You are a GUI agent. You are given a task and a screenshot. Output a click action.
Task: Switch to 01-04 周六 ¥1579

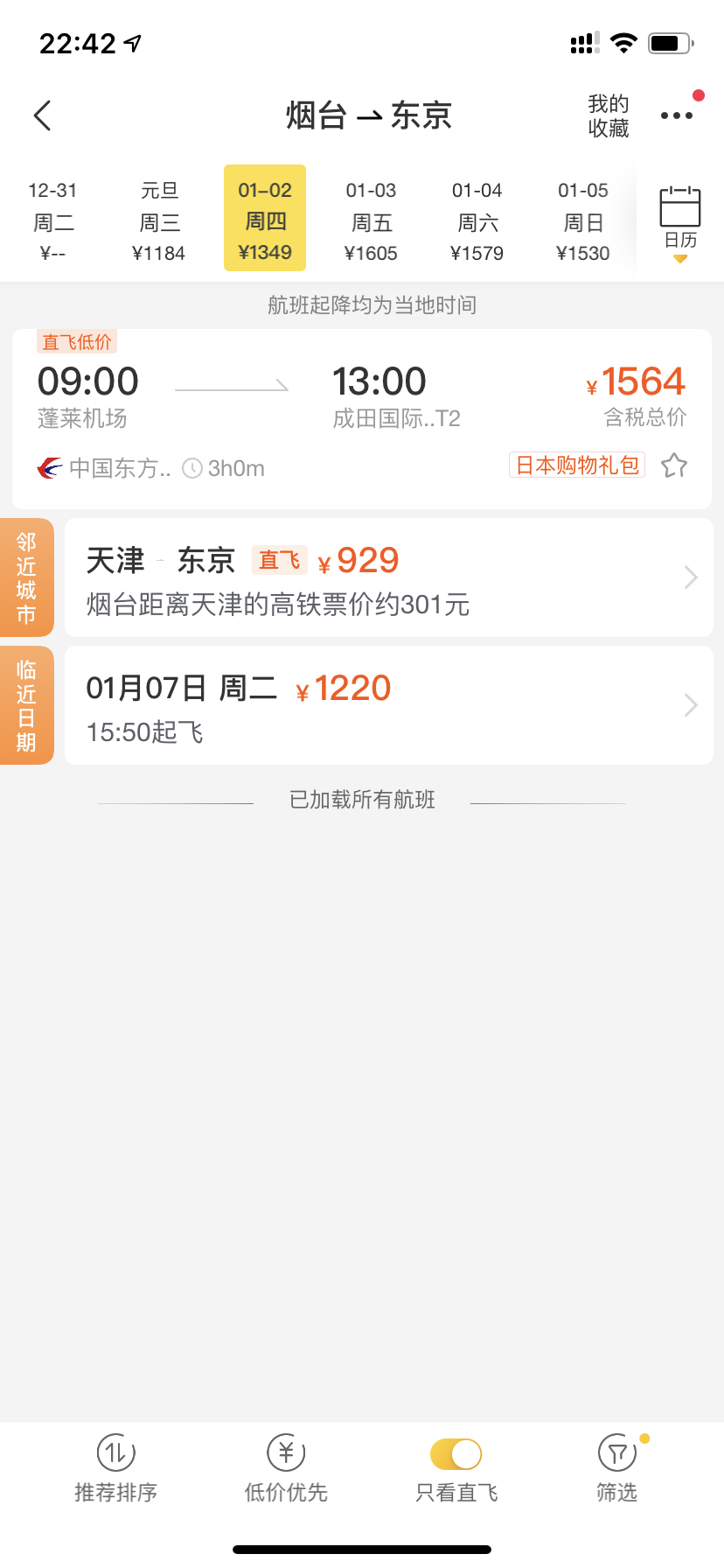[x=477, y=221]
